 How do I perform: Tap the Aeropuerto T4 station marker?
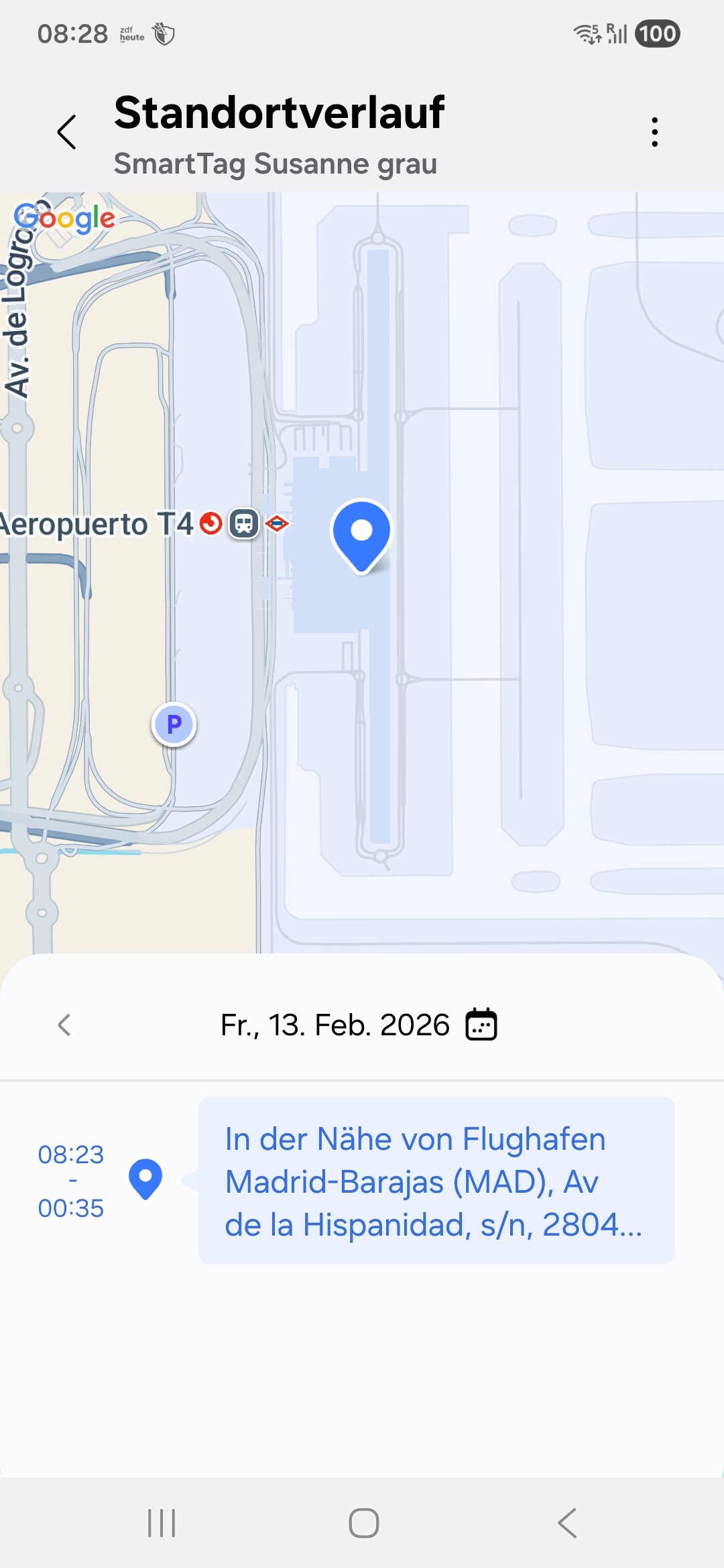(243, 523)
